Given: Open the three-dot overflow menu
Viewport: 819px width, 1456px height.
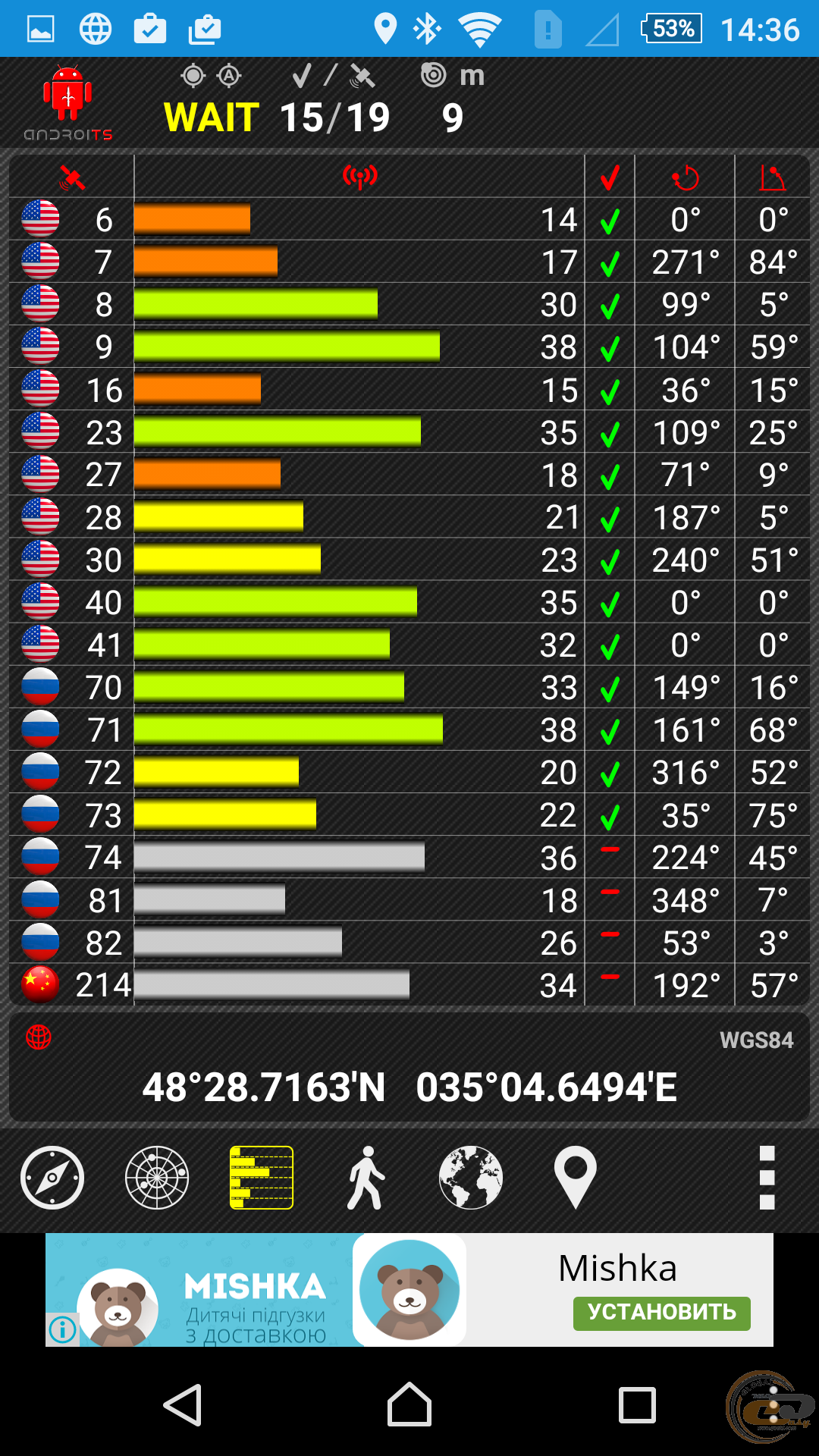Looking at the screenshot, I should click(767, 1178).
